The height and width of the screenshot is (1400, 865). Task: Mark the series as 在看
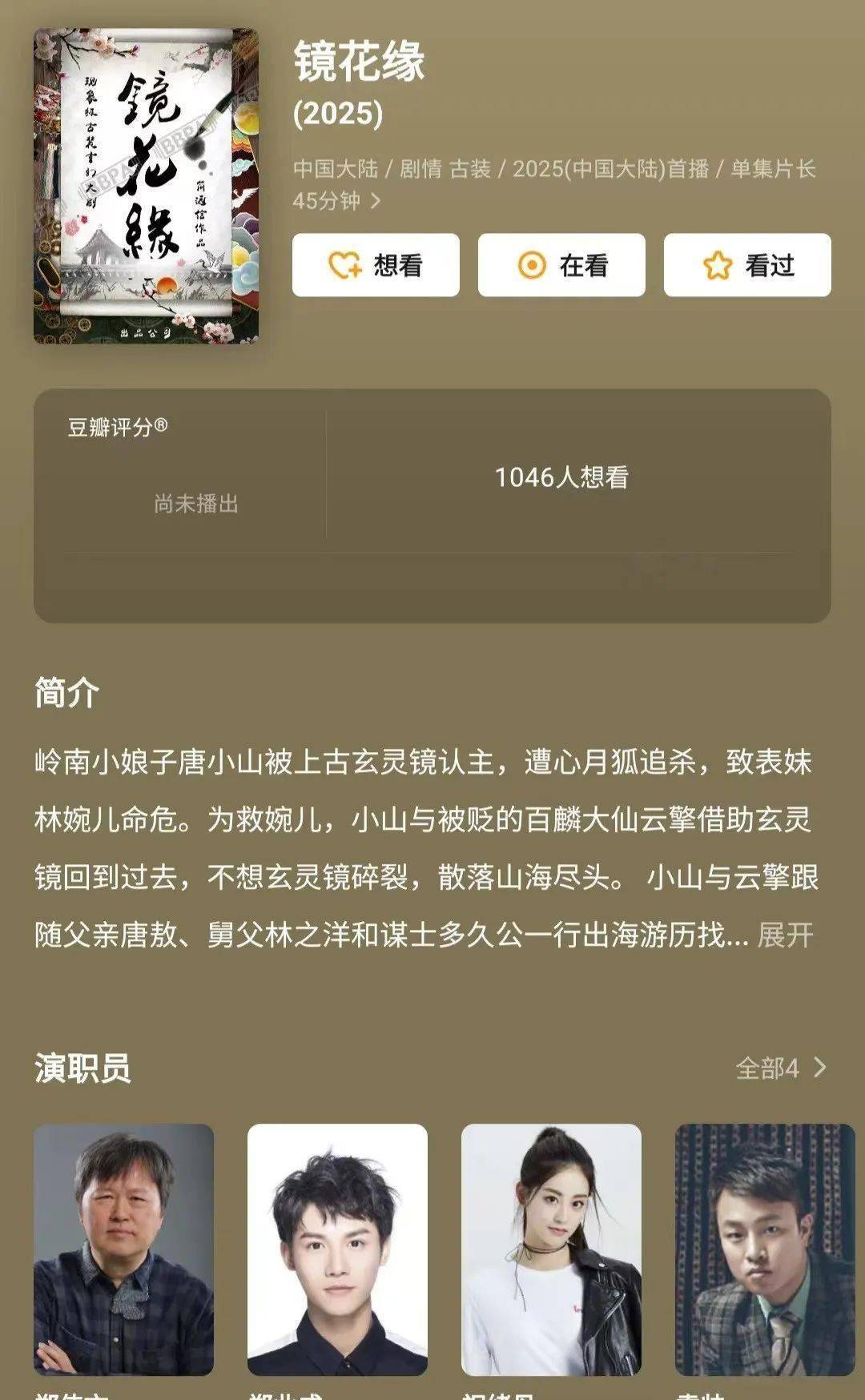(x=561, y=265)
